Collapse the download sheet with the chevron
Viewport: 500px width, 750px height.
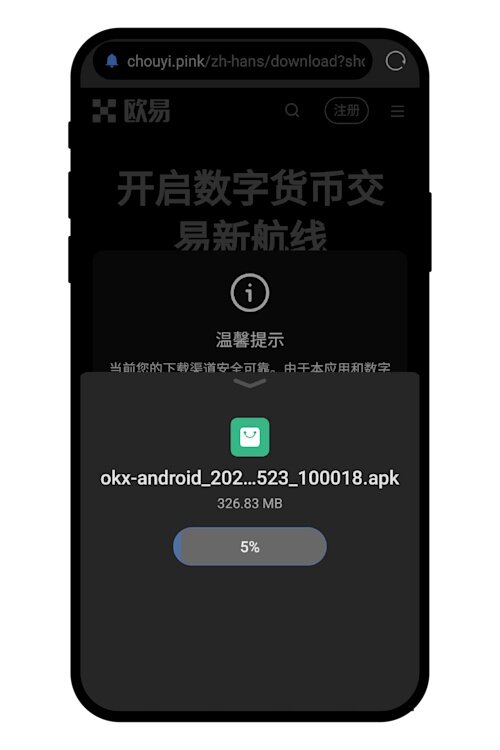250,383
